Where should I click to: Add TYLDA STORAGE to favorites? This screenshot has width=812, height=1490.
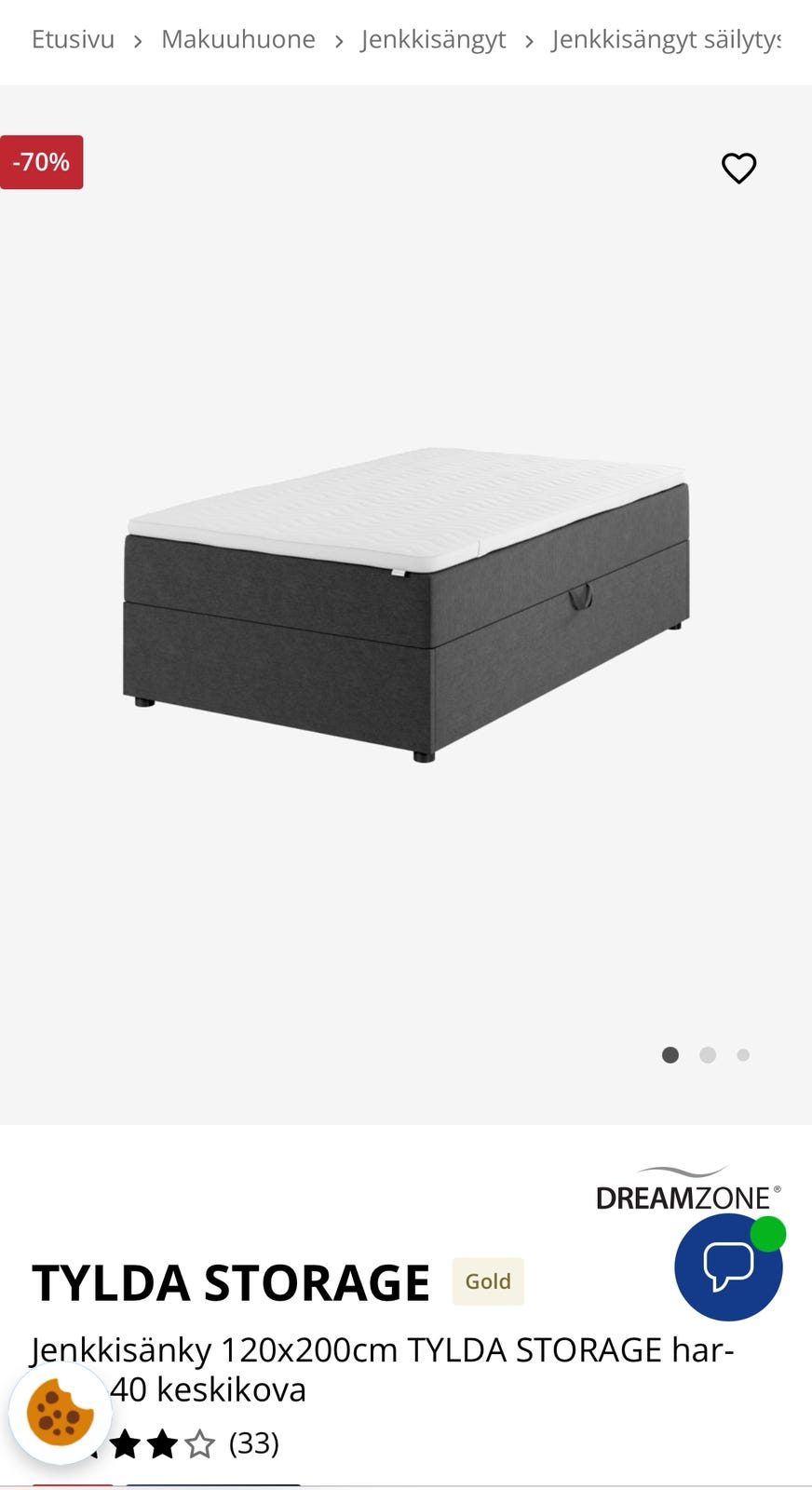[x=738, y=169]
